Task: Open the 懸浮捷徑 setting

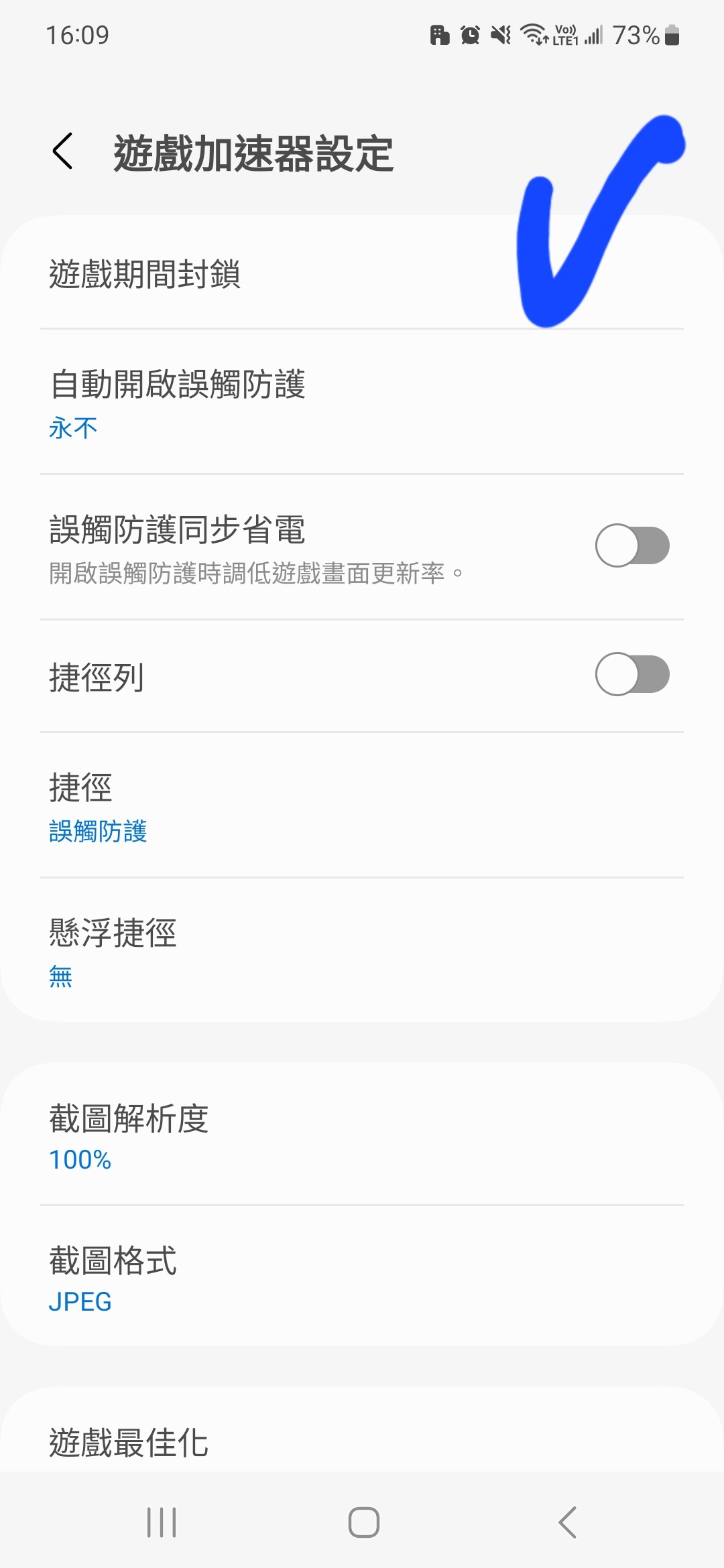Action: pyautogui.click(x=362, y=950)
